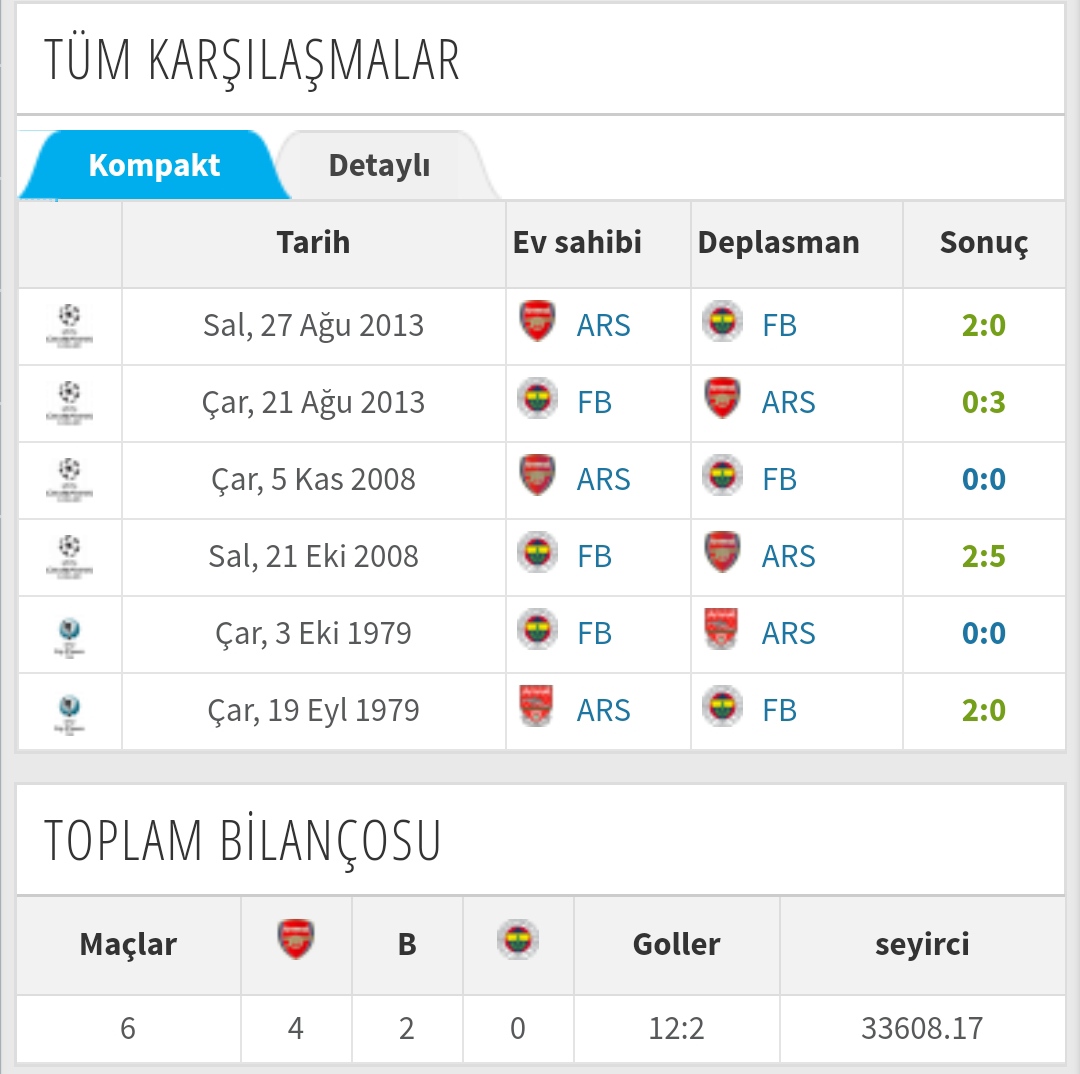Viewport: 1080px width, 1074px height.
Task: Open the 2:0 result from 19 Eyl 1979
Action: pos(983,711)
